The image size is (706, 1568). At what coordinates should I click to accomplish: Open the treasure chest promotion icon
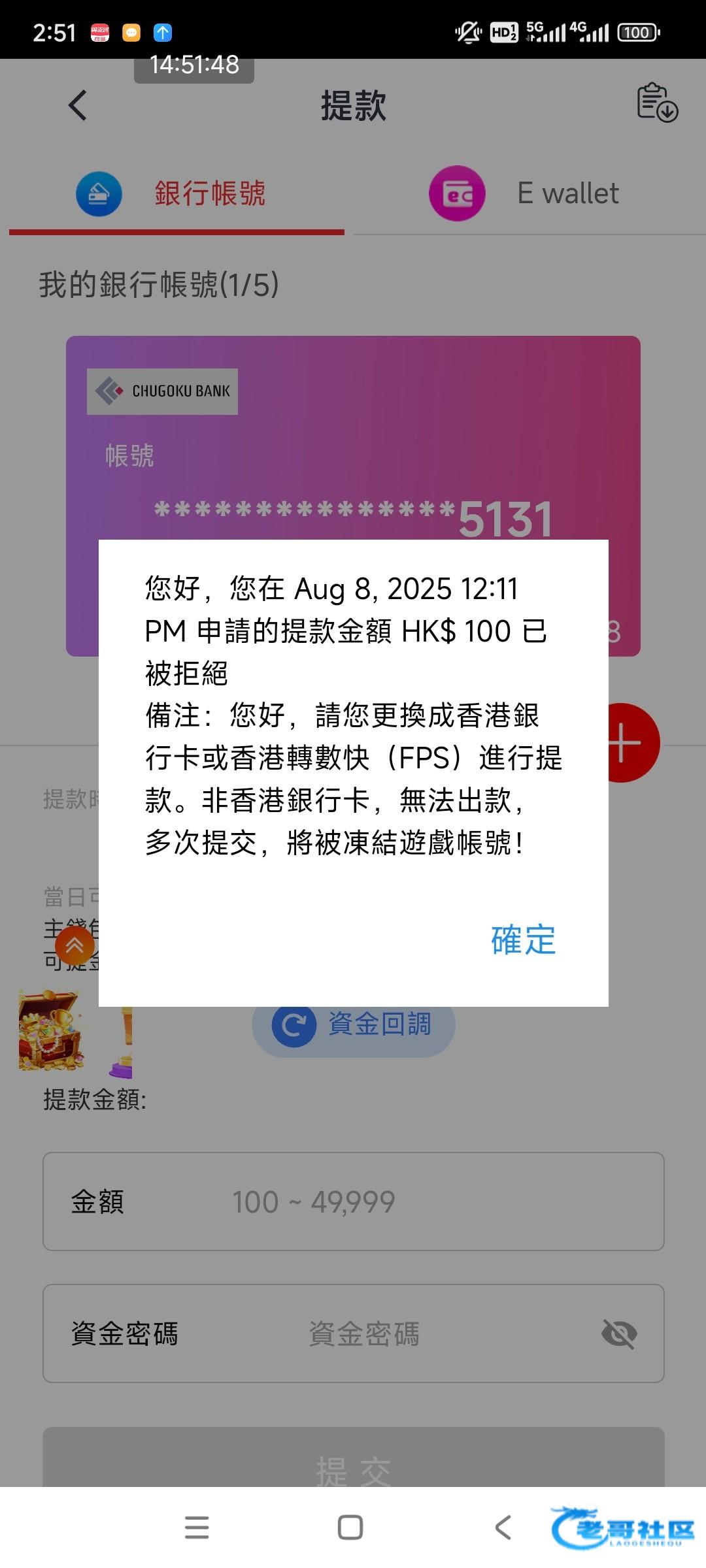coord(50,1032)
